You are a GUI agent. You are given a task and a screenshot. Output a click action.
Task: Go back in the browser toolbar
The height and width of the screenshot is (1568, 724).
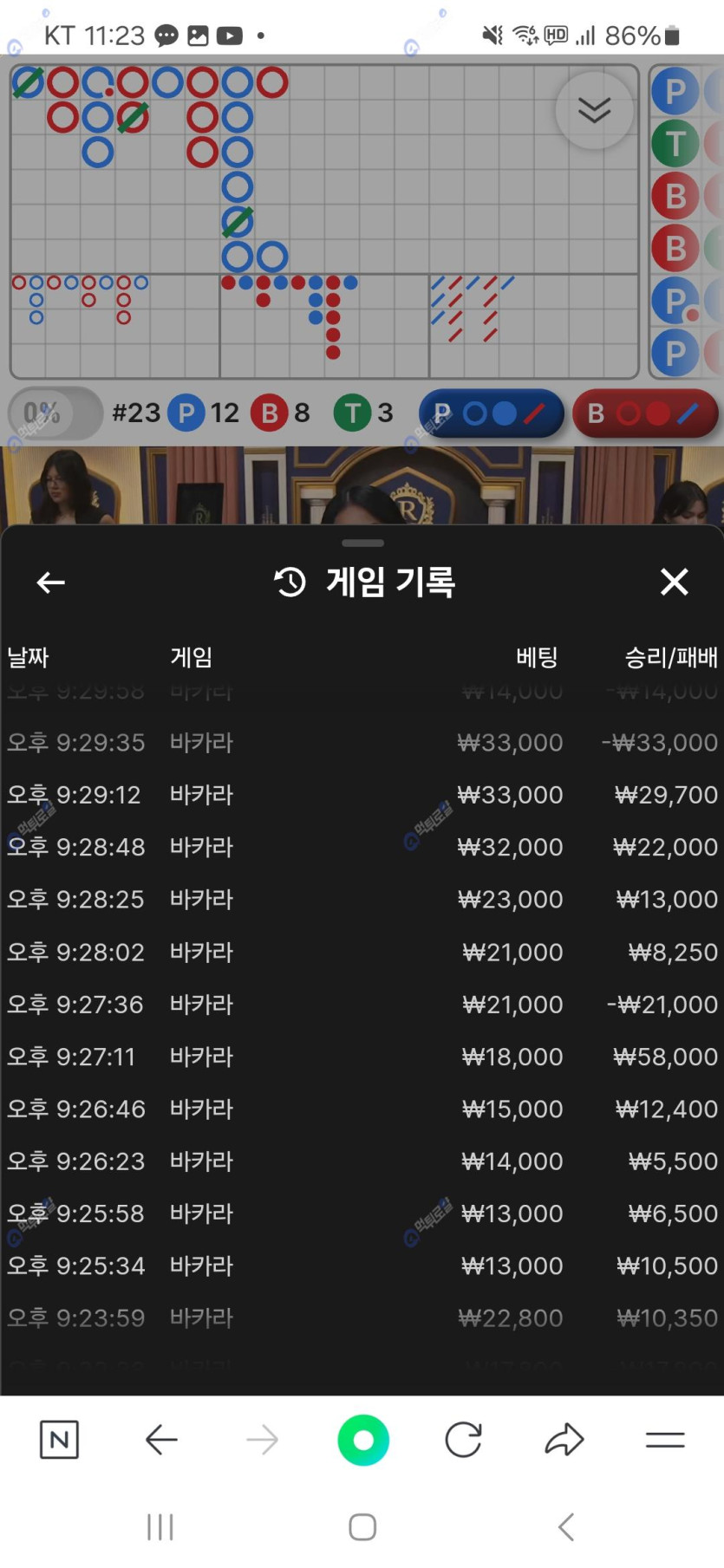click(161, 1440)
